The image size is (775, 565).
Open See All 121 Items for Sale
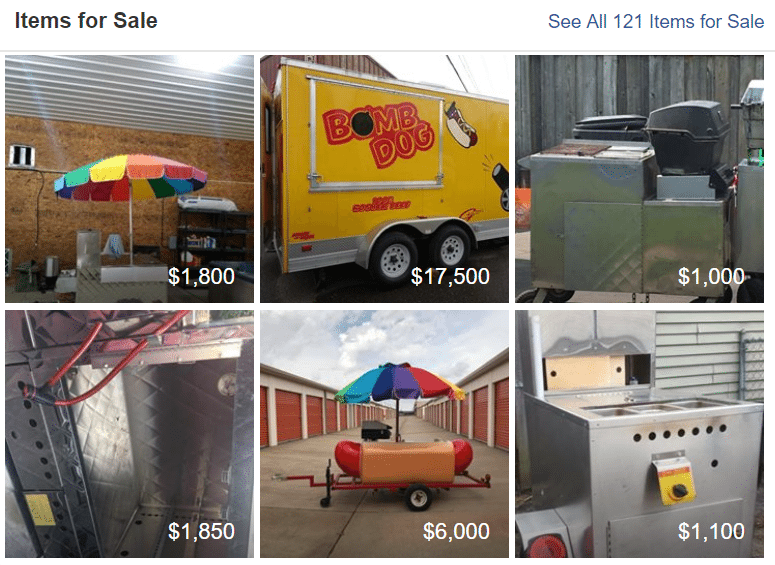coord(655,21)
